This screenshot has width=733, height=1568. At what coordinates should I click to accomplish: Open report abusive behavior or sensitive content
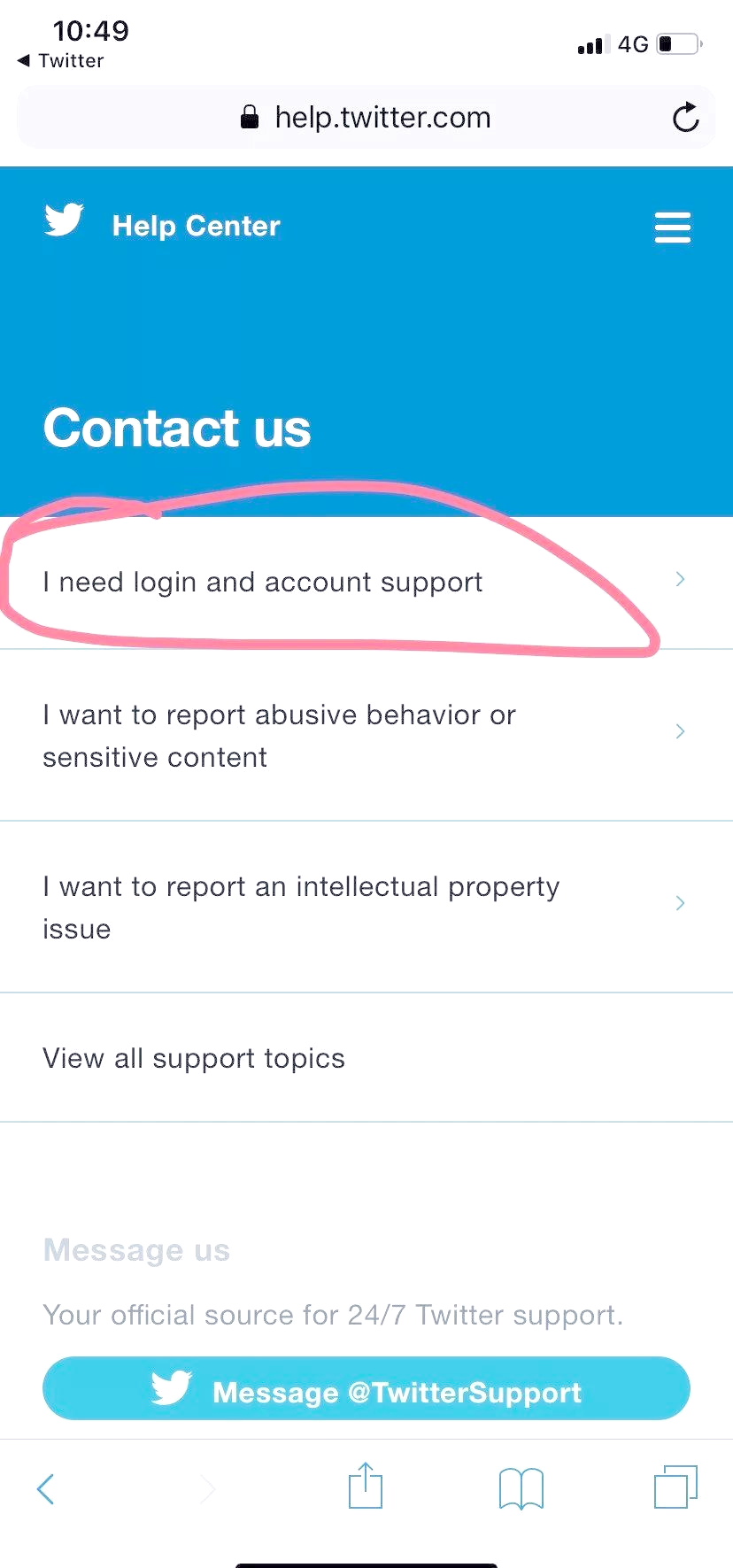pos(366,736)
